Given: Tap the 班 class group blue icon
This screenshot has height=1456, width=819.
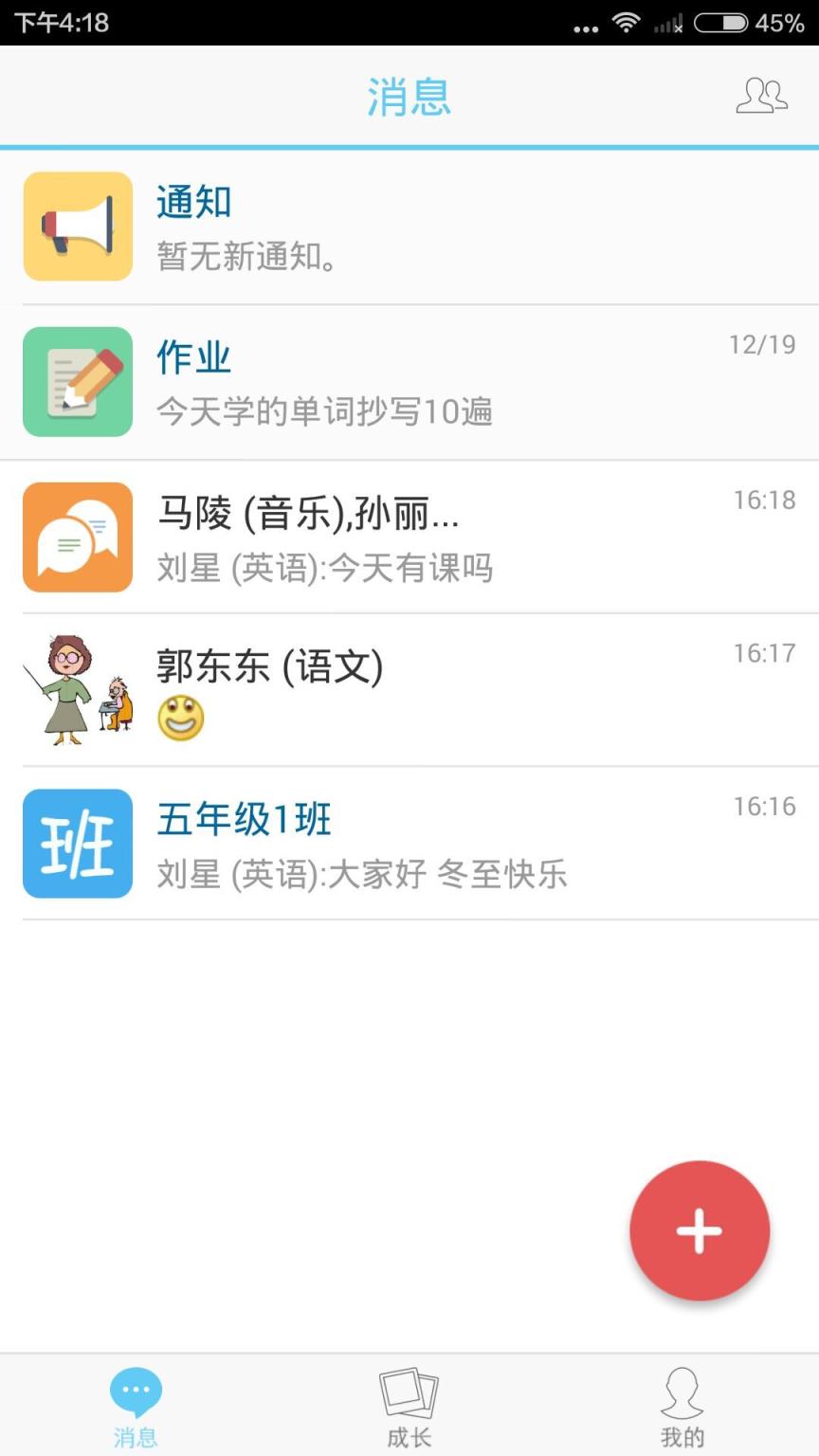Looking at the screenshot, I should pos(77,844).
